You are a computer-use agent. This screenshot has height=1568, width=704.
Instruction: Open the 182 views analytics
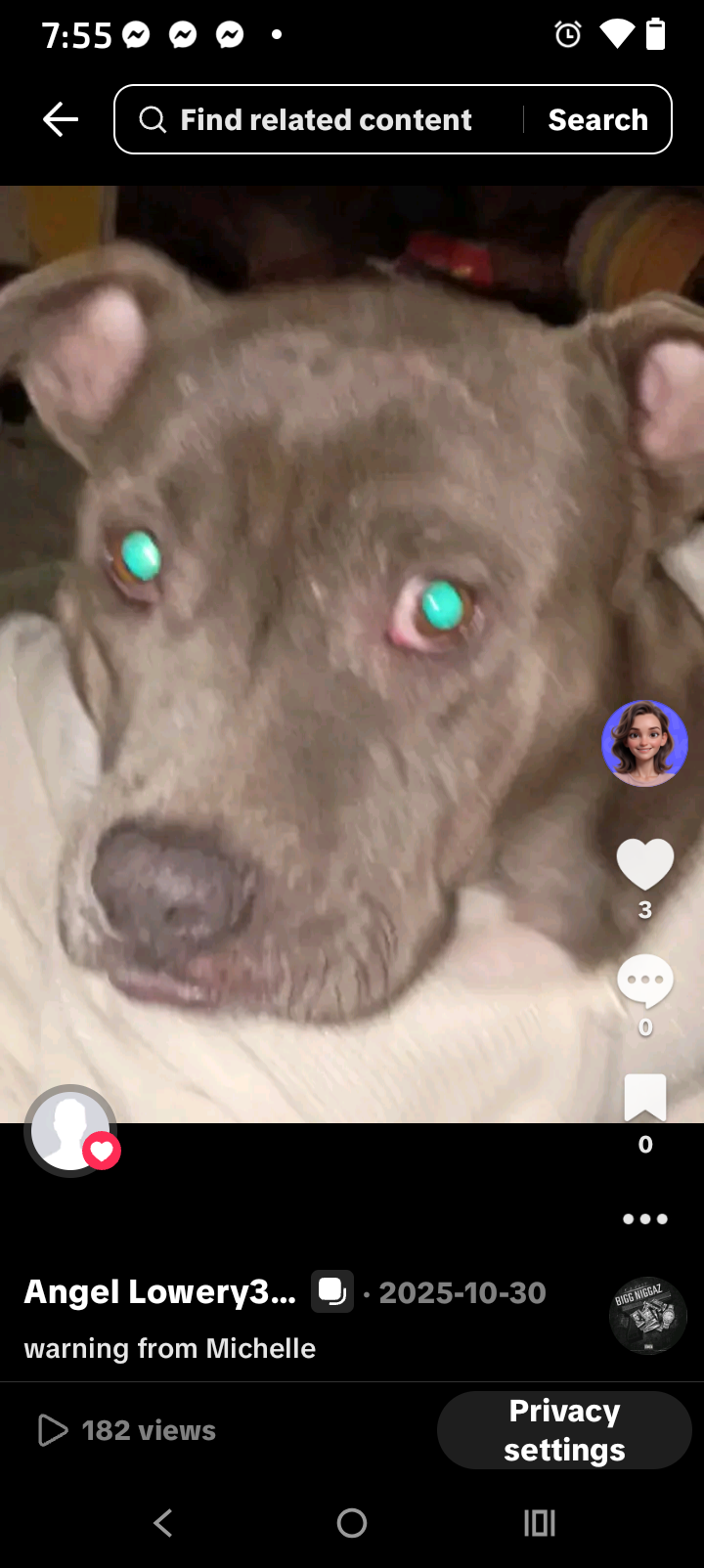point(127,1430)
